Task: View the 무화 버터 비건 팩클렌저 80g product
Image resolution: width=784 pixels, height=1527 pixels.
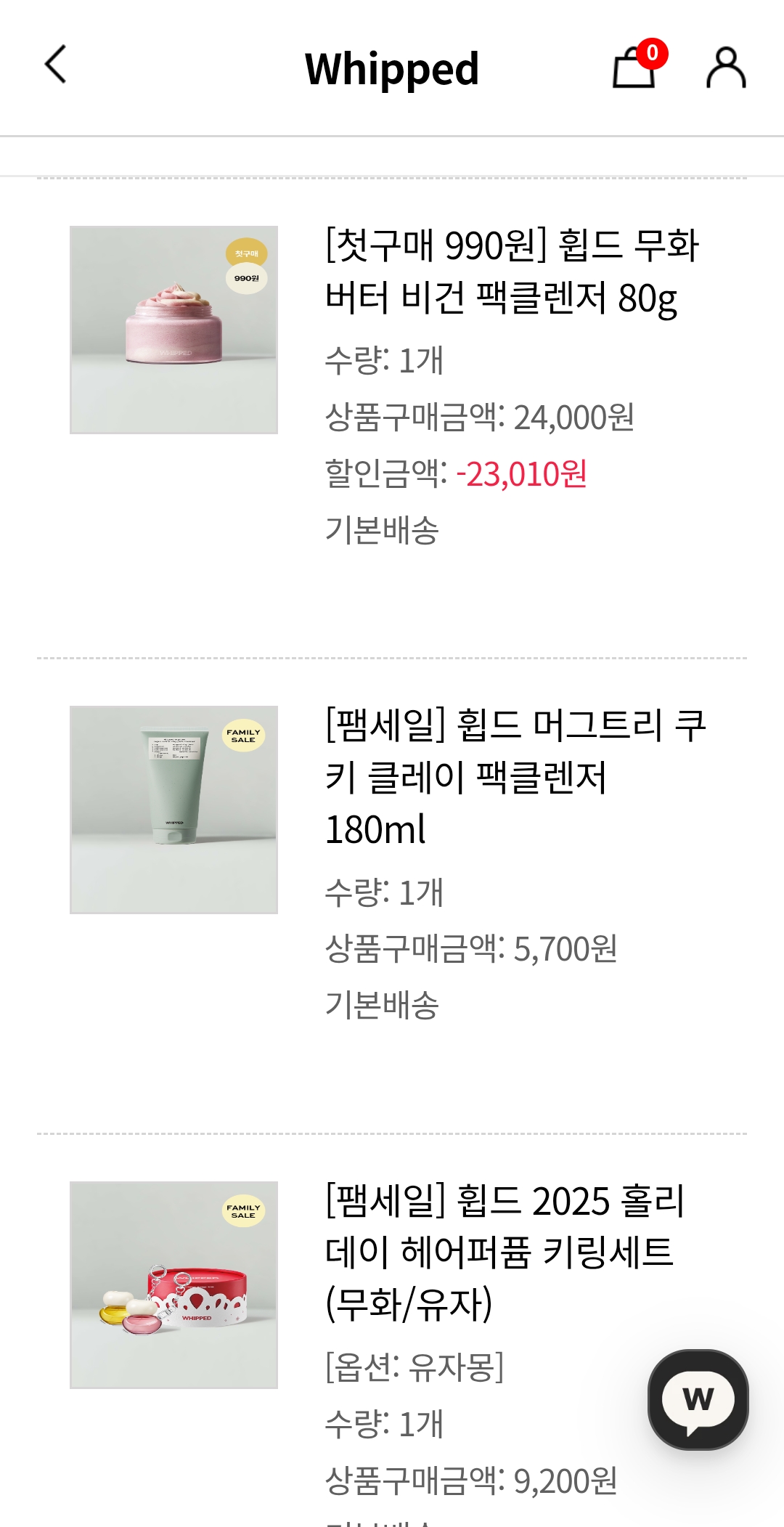Action: (x=512, y=271)
